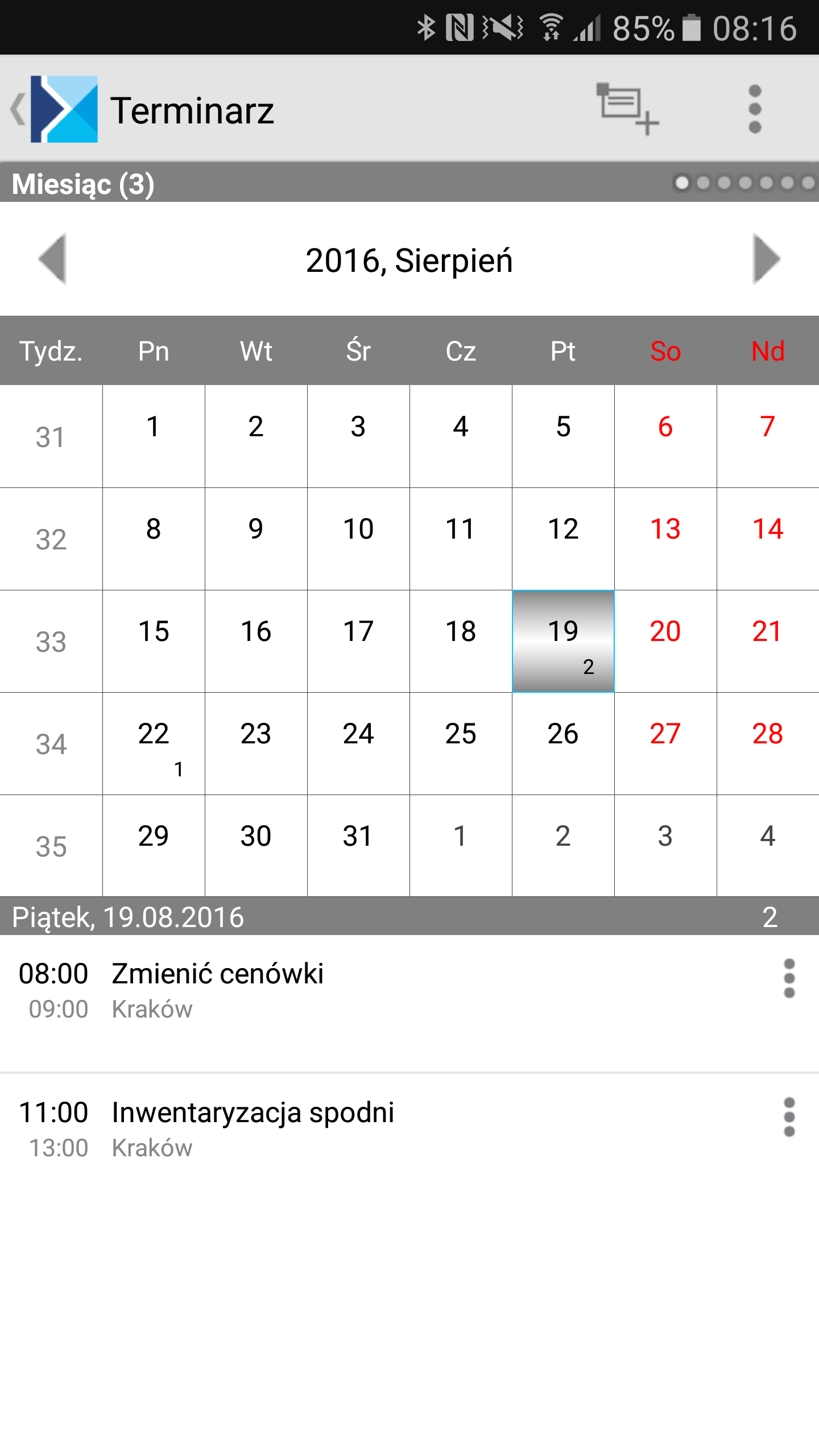The height and width of the screenshot is (1456, 819).
Task: Open the overflow menu in app bar
Action: (x=755, y=109)
